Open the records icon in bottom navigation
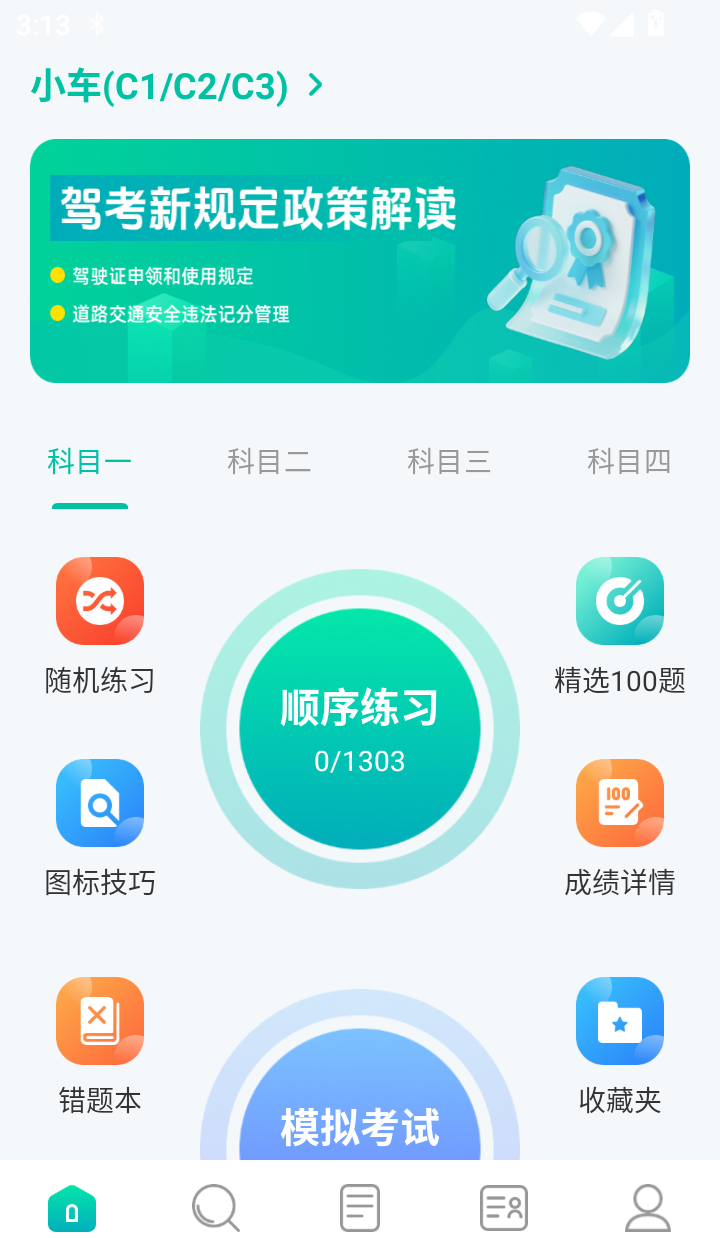The image size is (720, 1238). click(x=503, y=1207)
